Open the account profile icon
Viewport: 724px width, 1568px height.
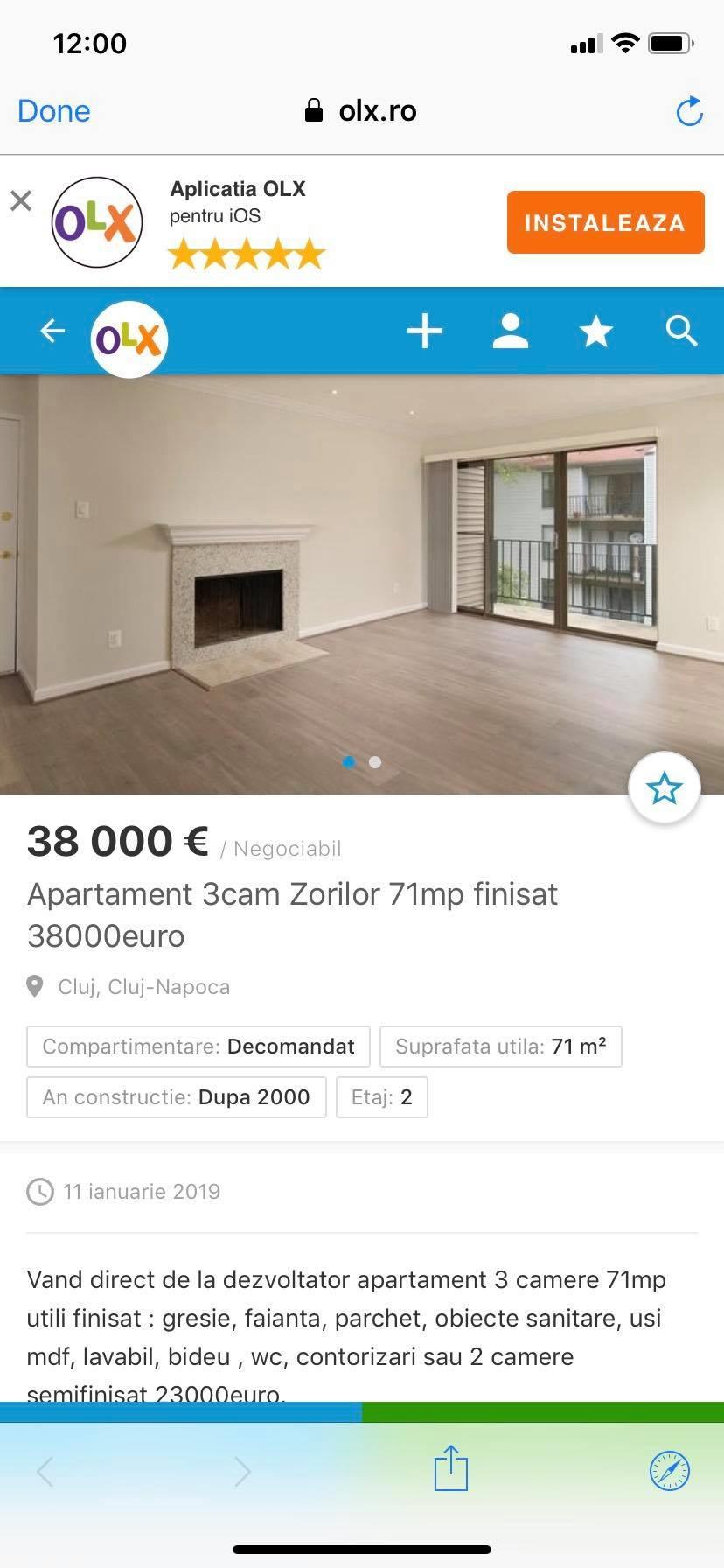(510, 332)
